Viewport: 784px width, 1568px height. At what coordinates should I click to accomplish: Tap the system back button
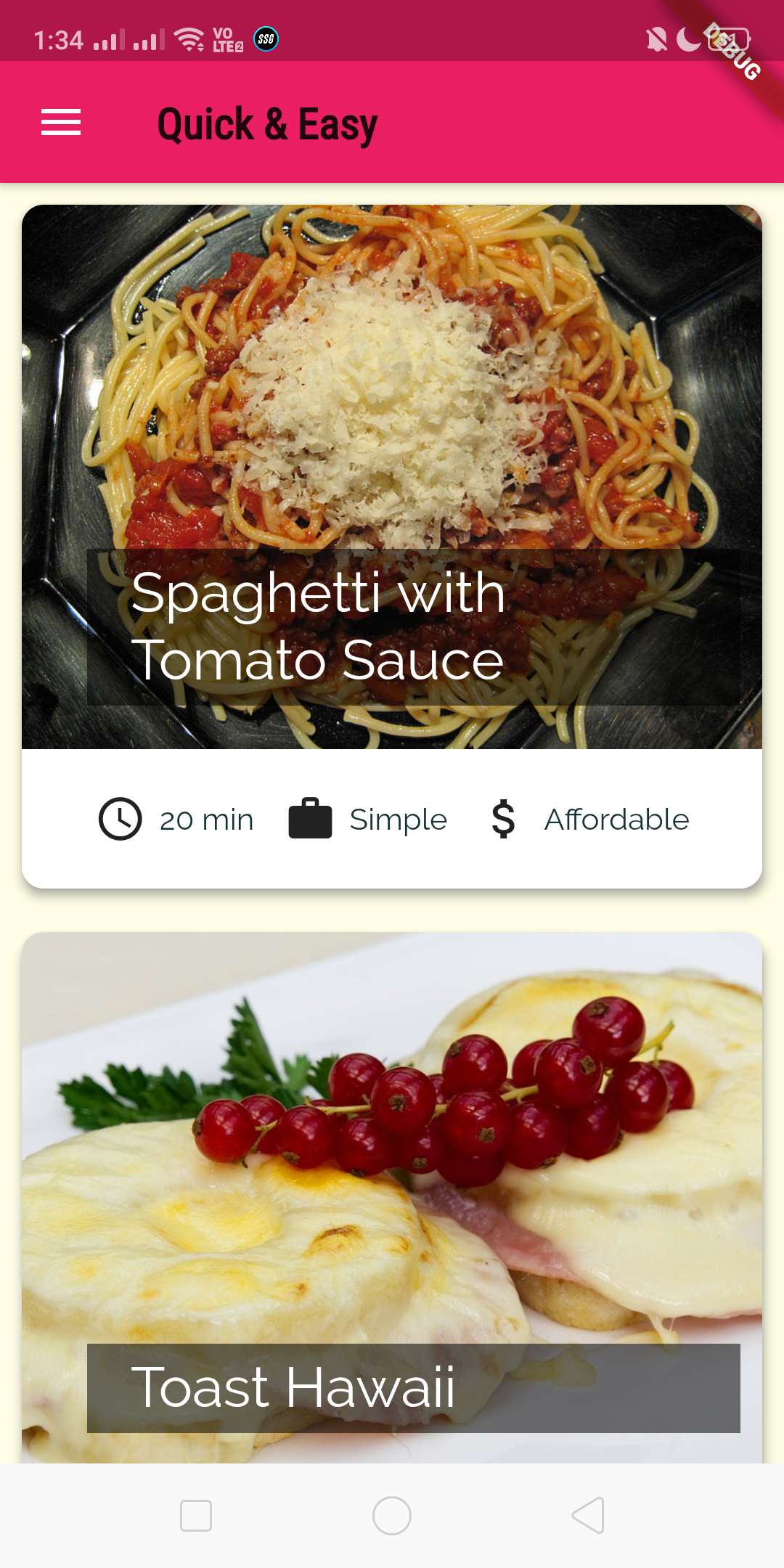point(588,1516)
